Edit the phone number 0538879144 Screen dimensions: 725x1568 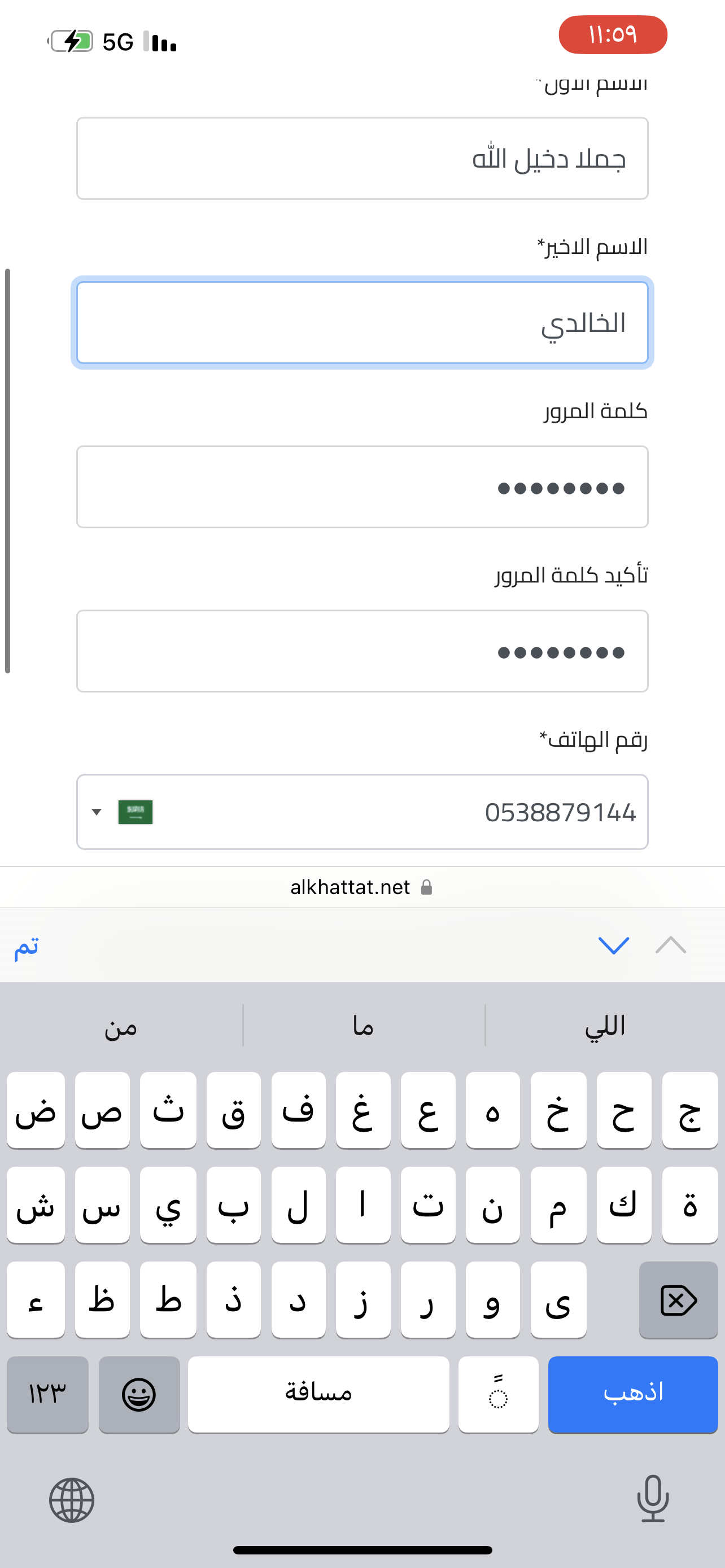(x=402, y=812)
